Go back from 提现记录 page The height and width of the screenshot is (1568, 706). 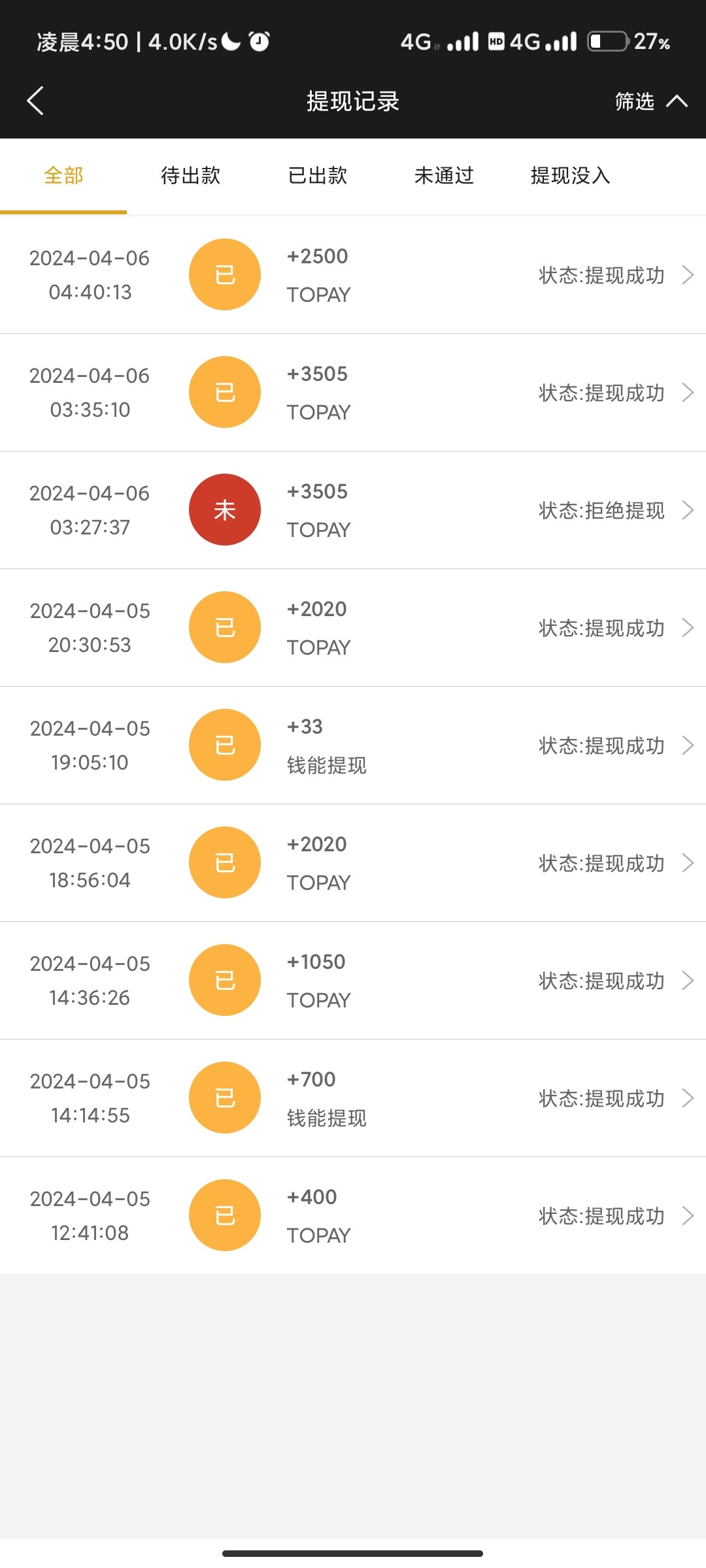35,101
